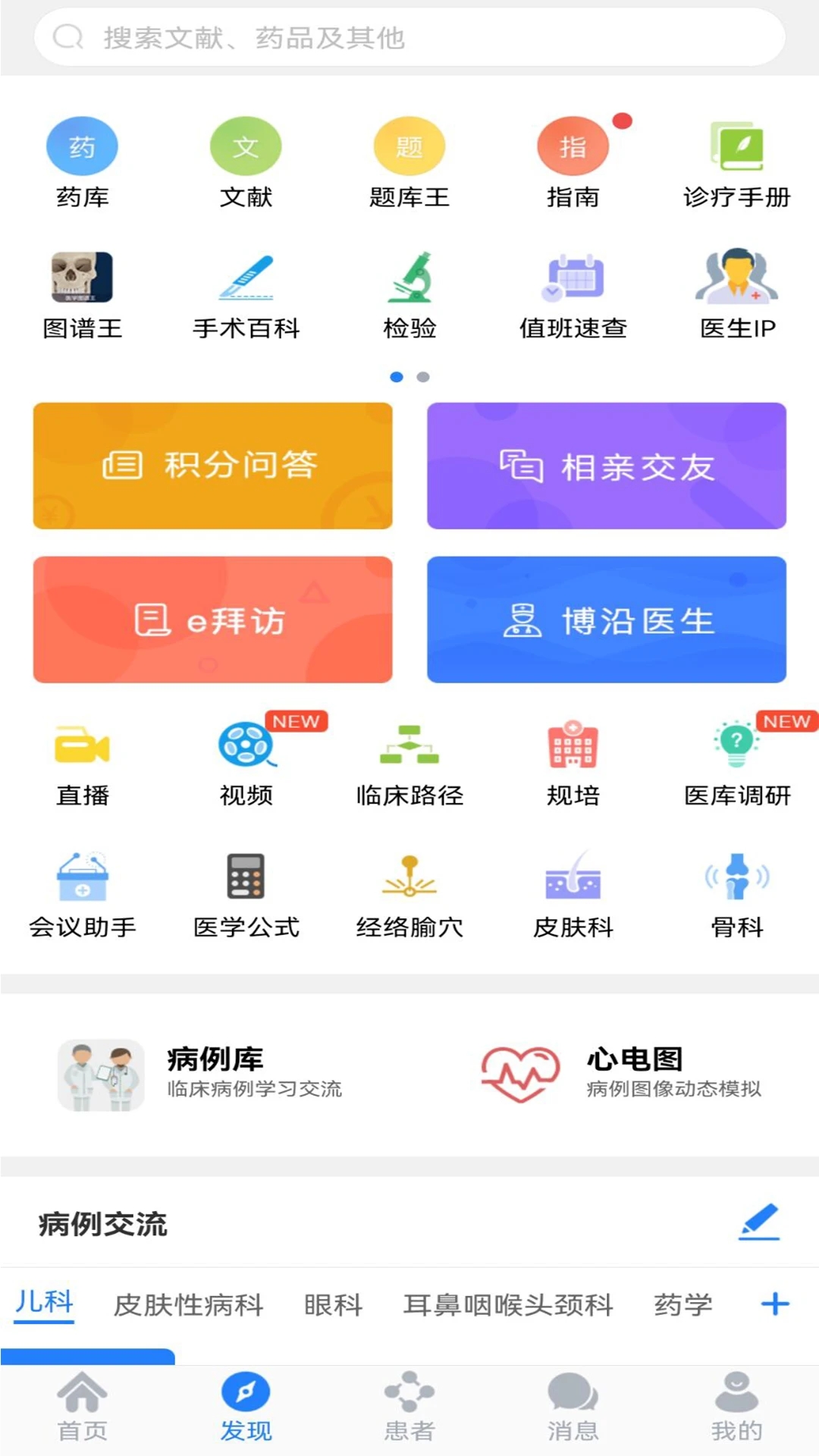The height and width of the screenshot is (1456, 819).
Task: Select the 题库王 question bank icon
Action: 409,161
